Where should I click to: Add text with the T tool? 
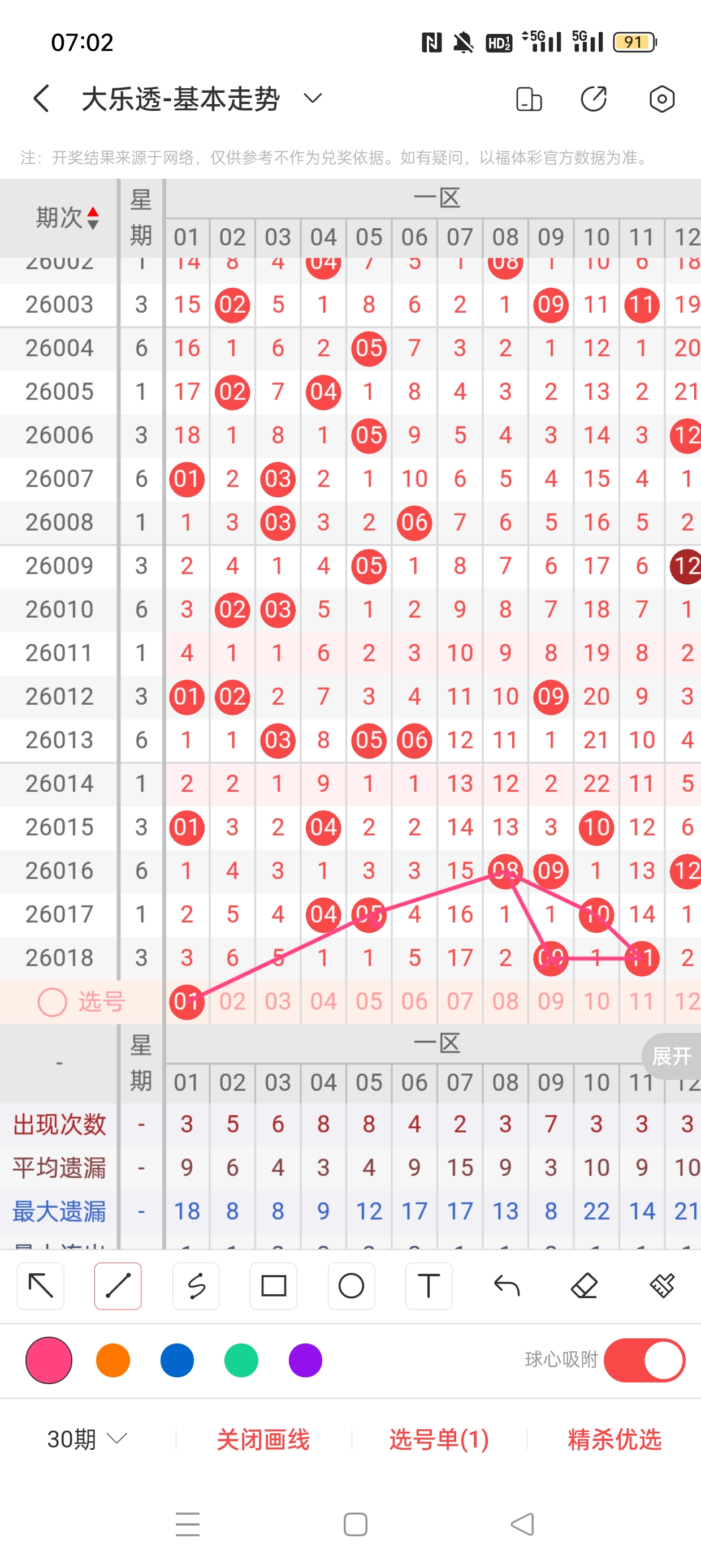(429, 1286)
